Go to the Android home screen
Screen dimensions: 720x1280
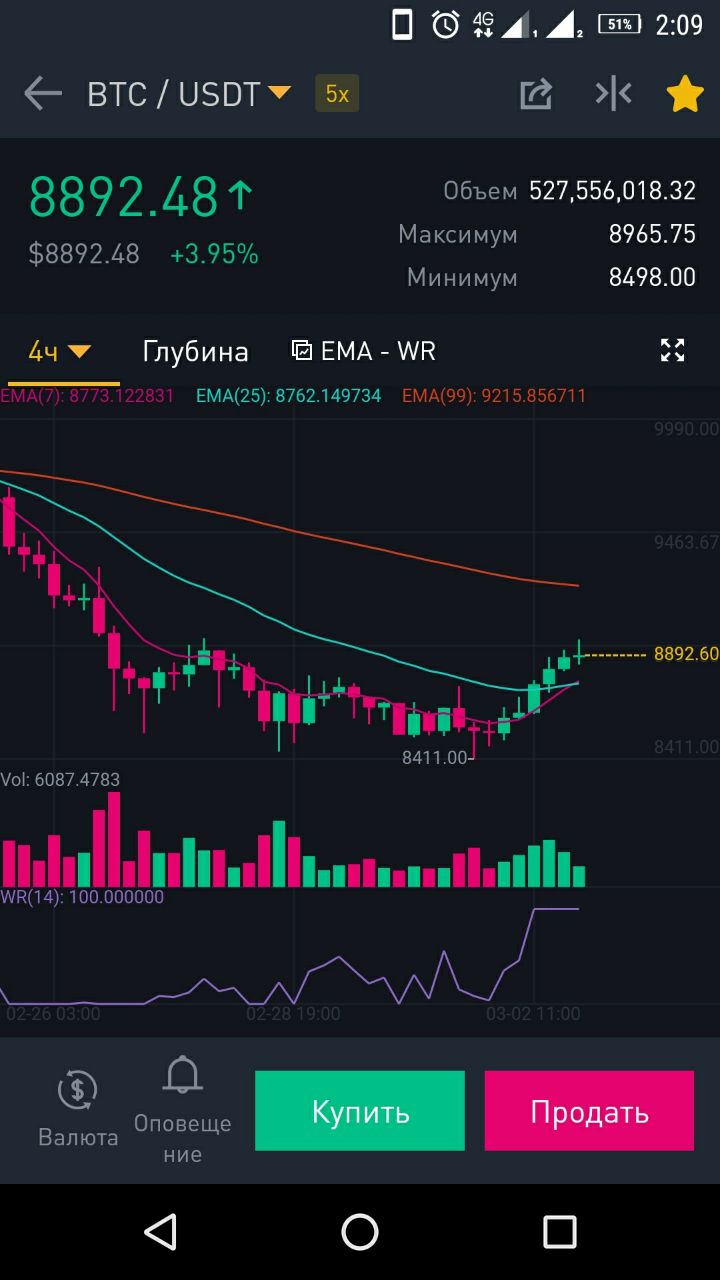[x=360, y=1232]
